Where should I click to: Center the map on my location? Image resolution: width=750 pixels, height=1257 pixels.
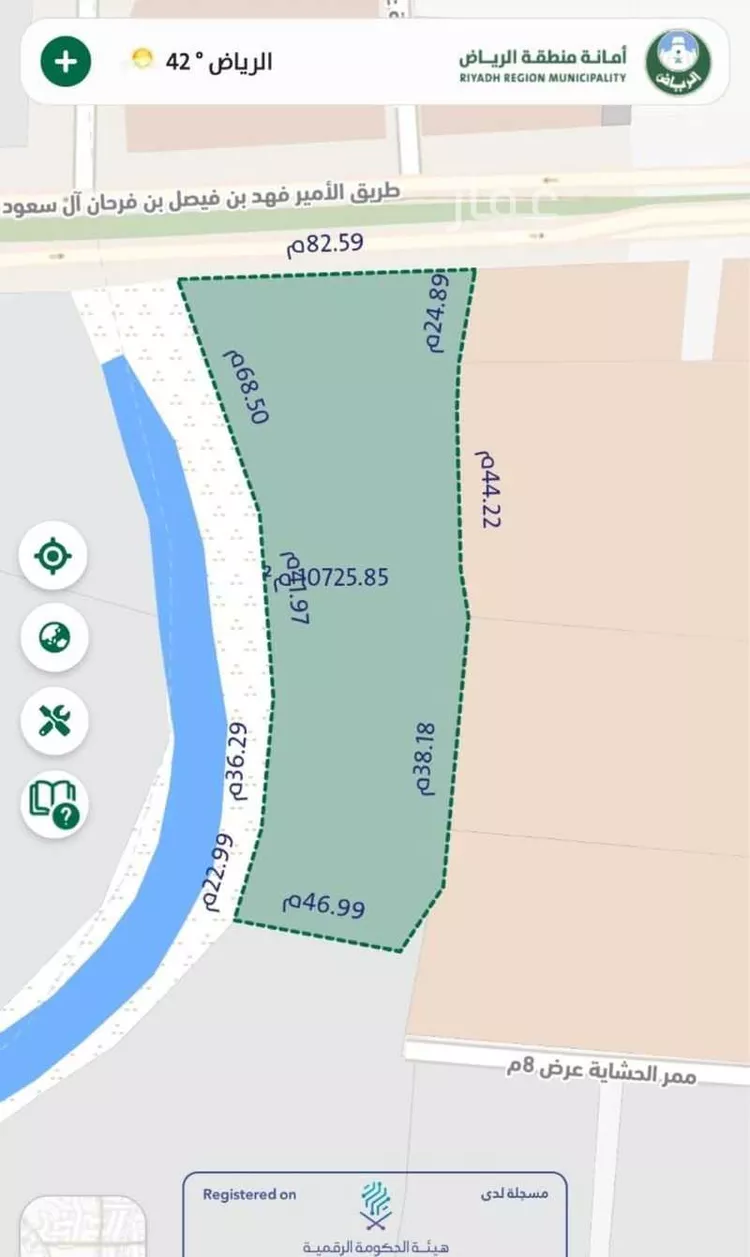click(x=54, y=555)
